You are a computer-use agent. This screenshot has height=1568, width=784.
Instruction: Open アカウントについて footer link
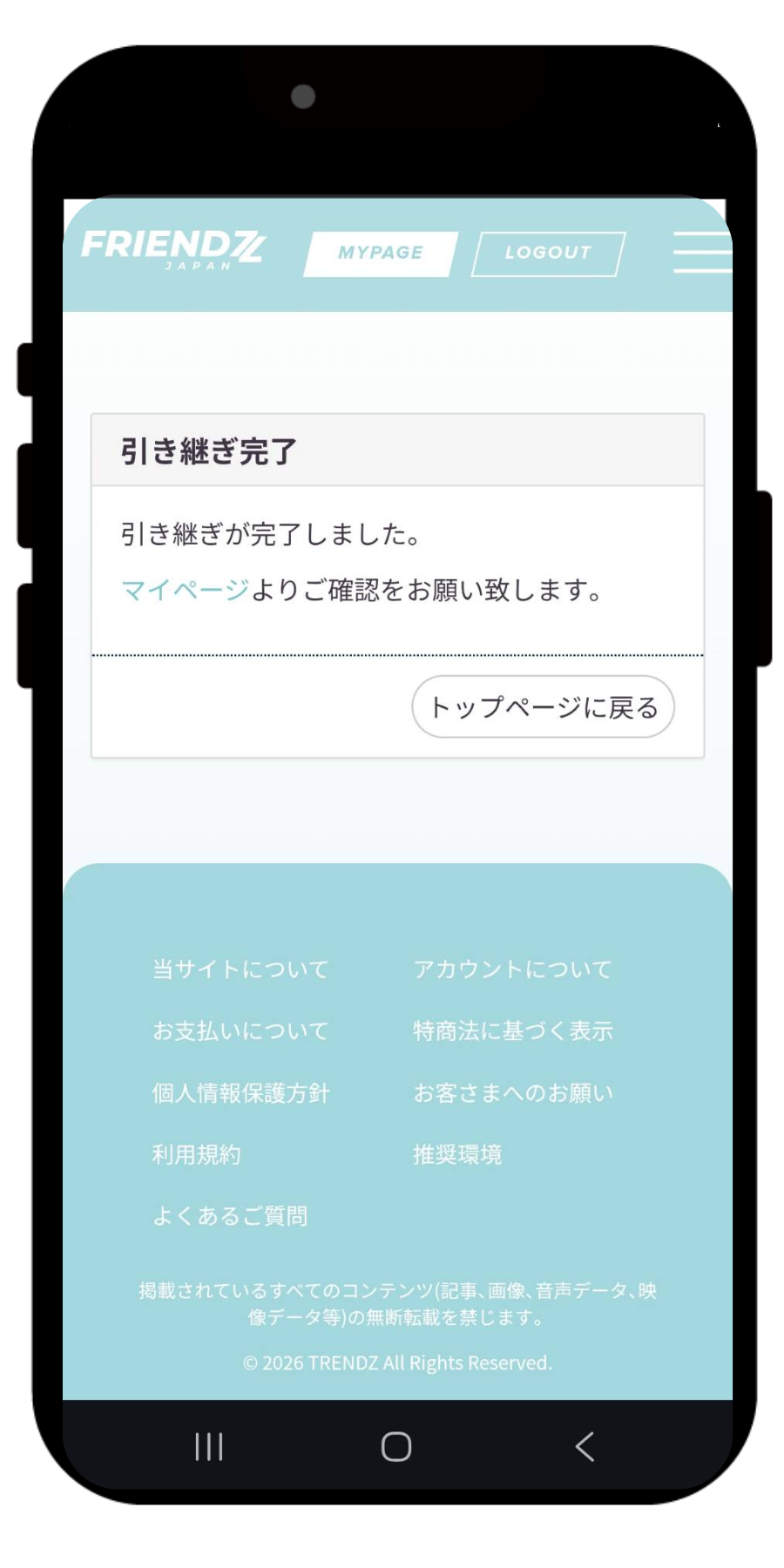(512, 970)
